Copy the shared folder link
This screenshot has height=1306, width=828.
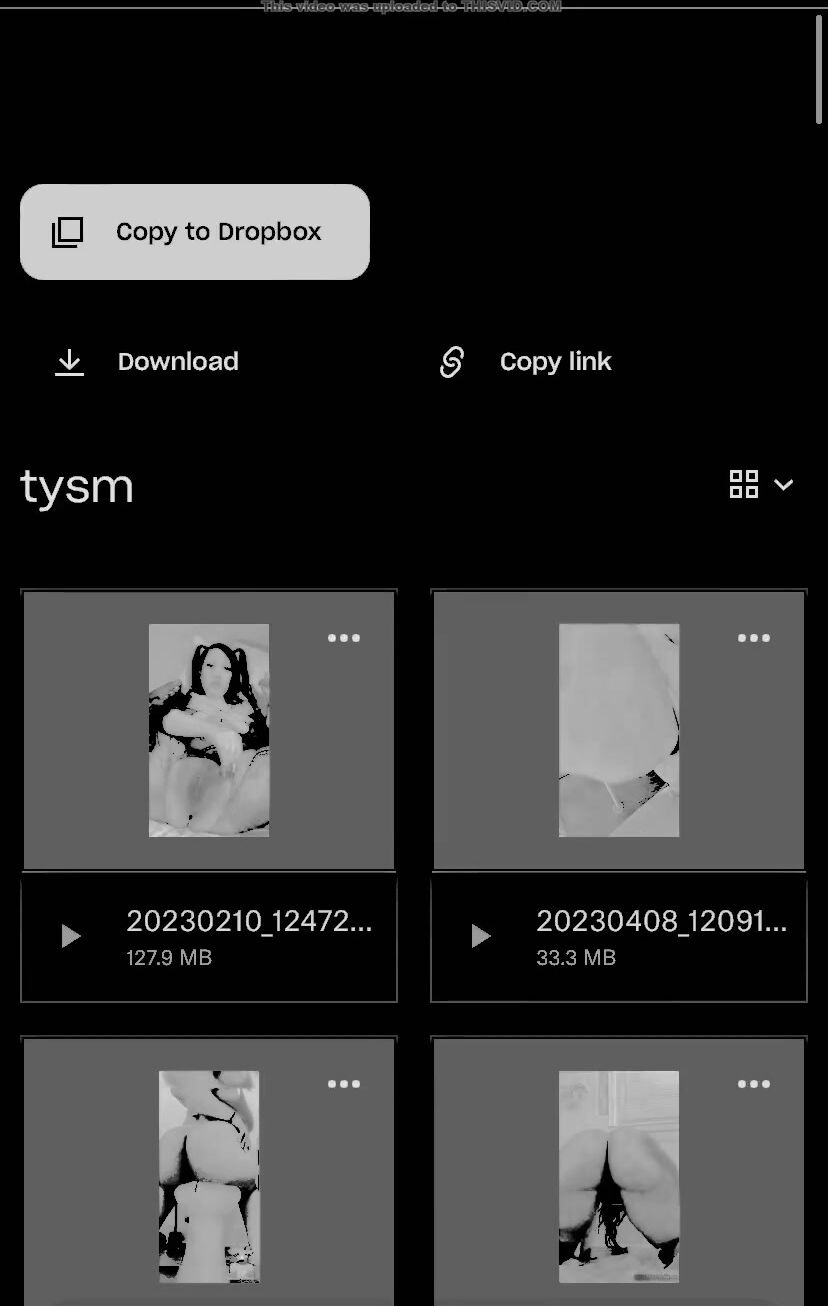pos(526,362)
